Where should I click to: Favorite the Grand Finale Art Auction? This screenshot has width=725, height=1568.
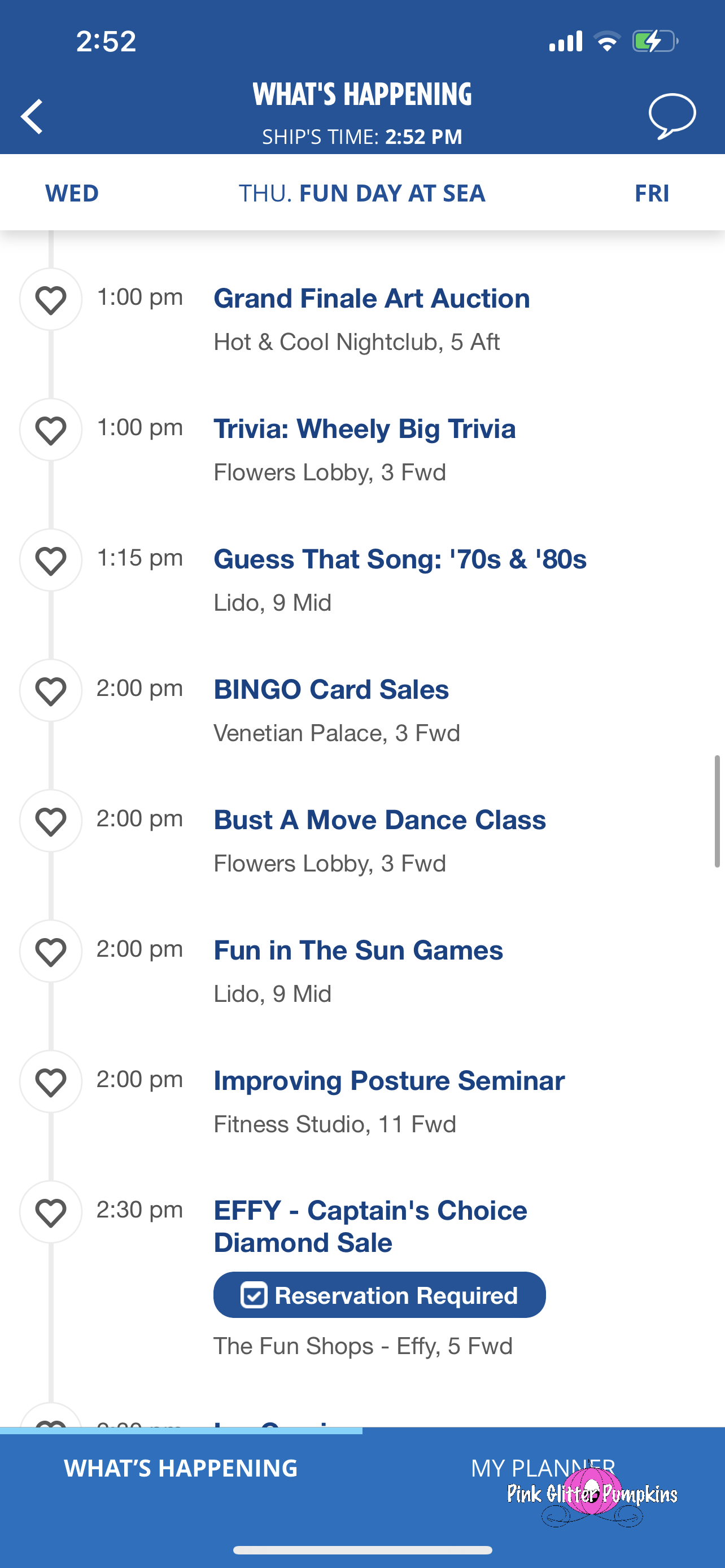[51, 300]
